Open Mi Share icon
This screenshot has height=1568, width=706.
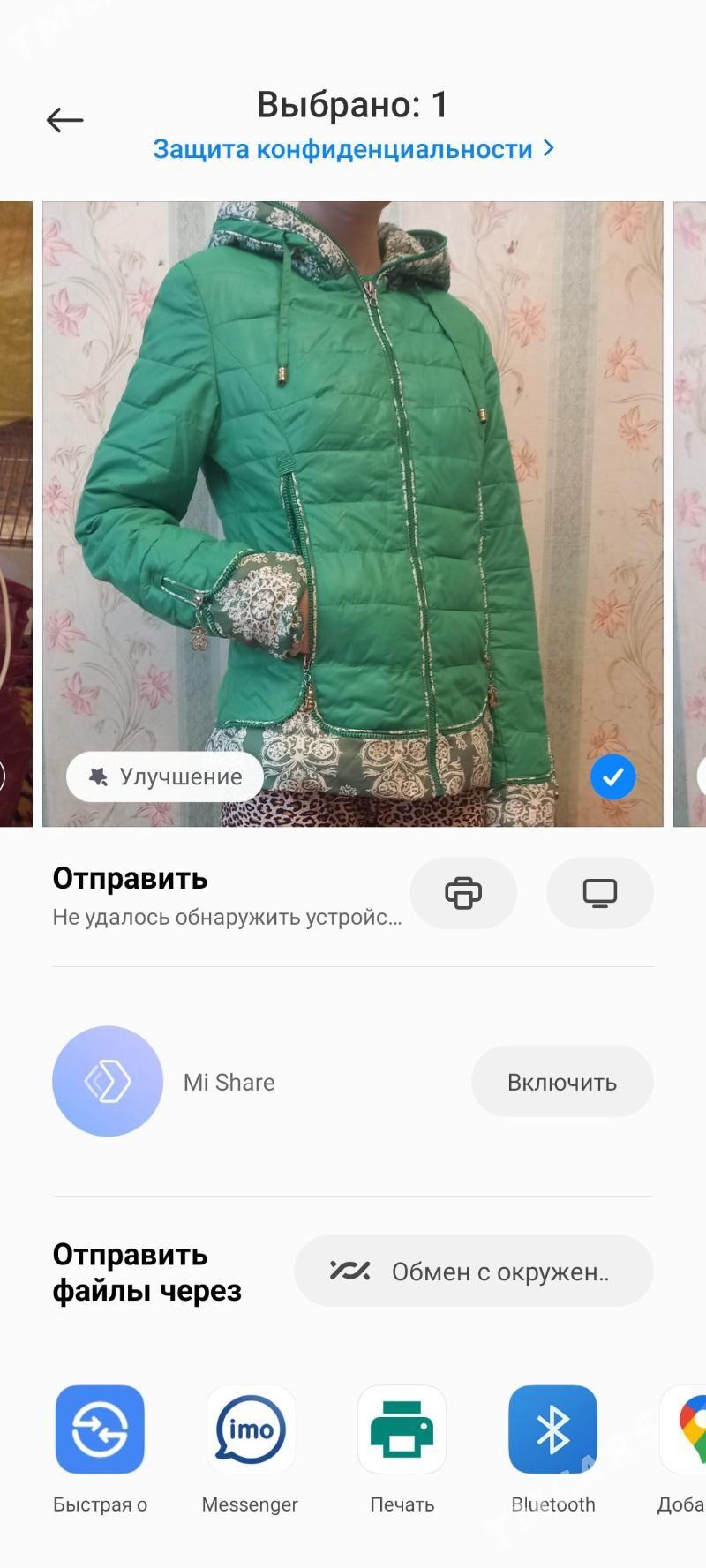coord(108,1081)
